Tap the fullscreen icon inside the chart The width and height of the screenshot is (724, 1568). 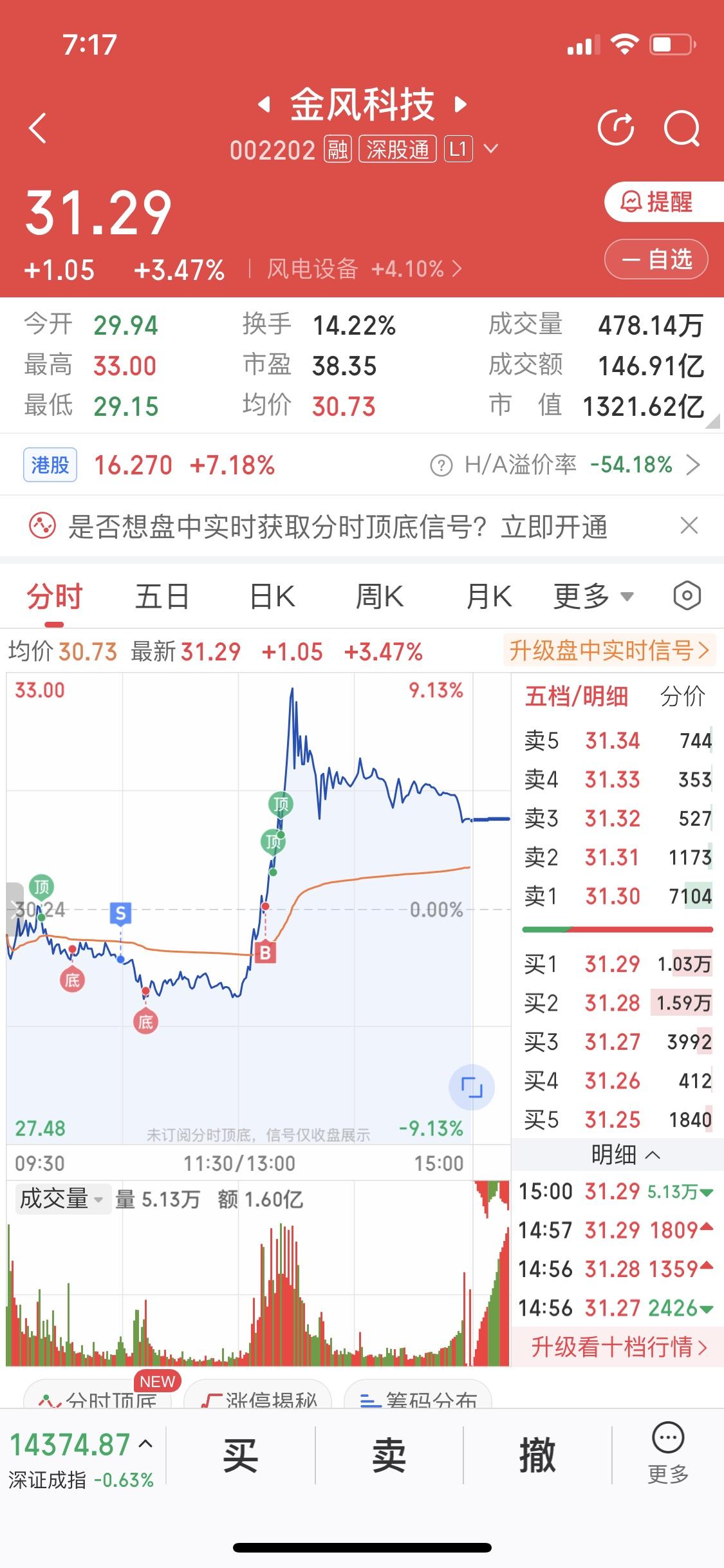point(472,1085)
